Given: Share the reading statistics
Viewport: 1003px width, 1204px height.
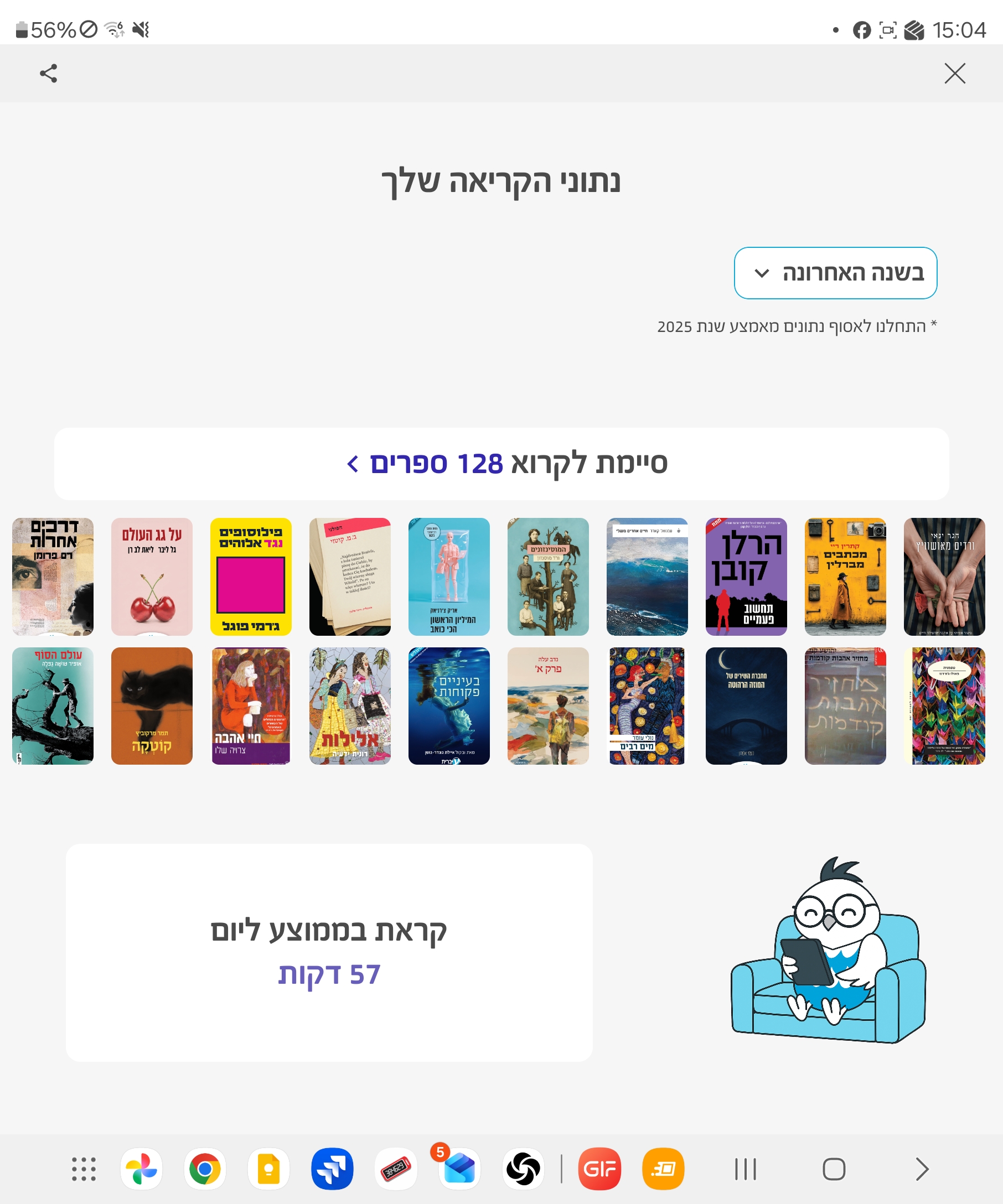Looking at the screenshot, I should pyautogui.click(x=49, y=74).
